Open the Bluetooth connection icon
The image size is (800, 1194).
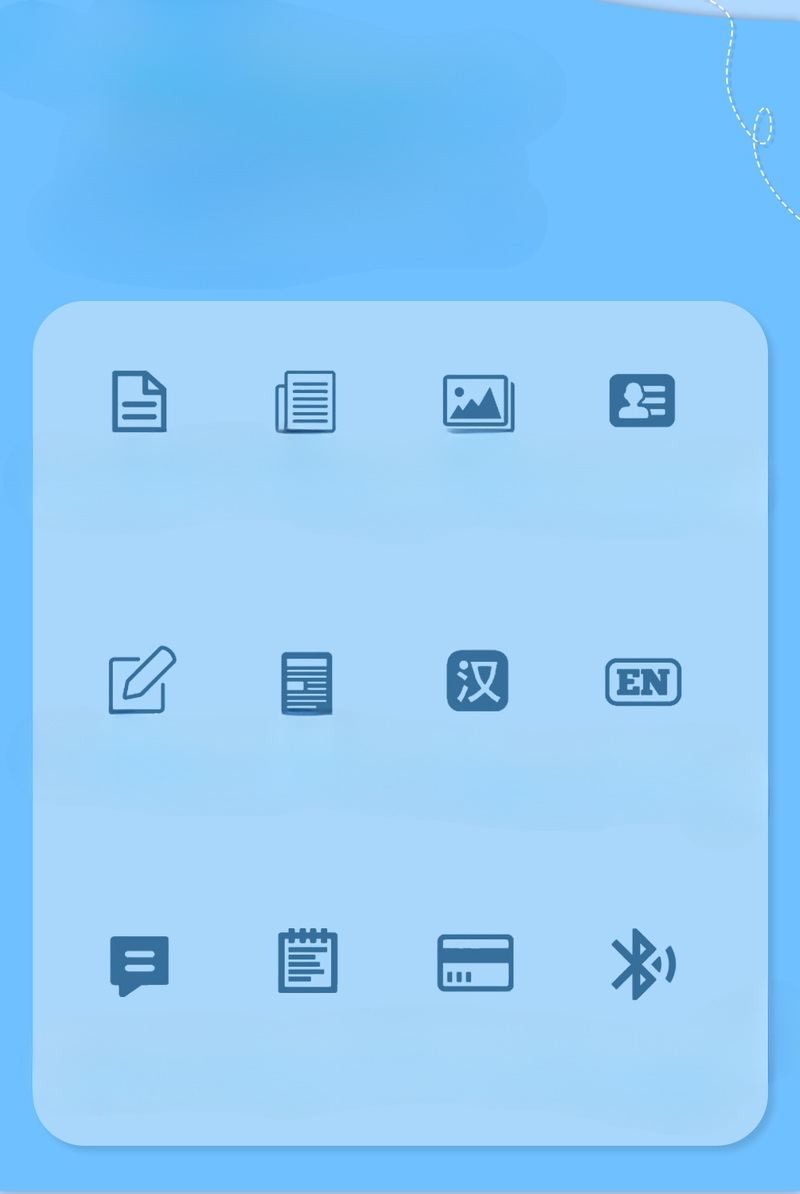(x=643, y=964)
